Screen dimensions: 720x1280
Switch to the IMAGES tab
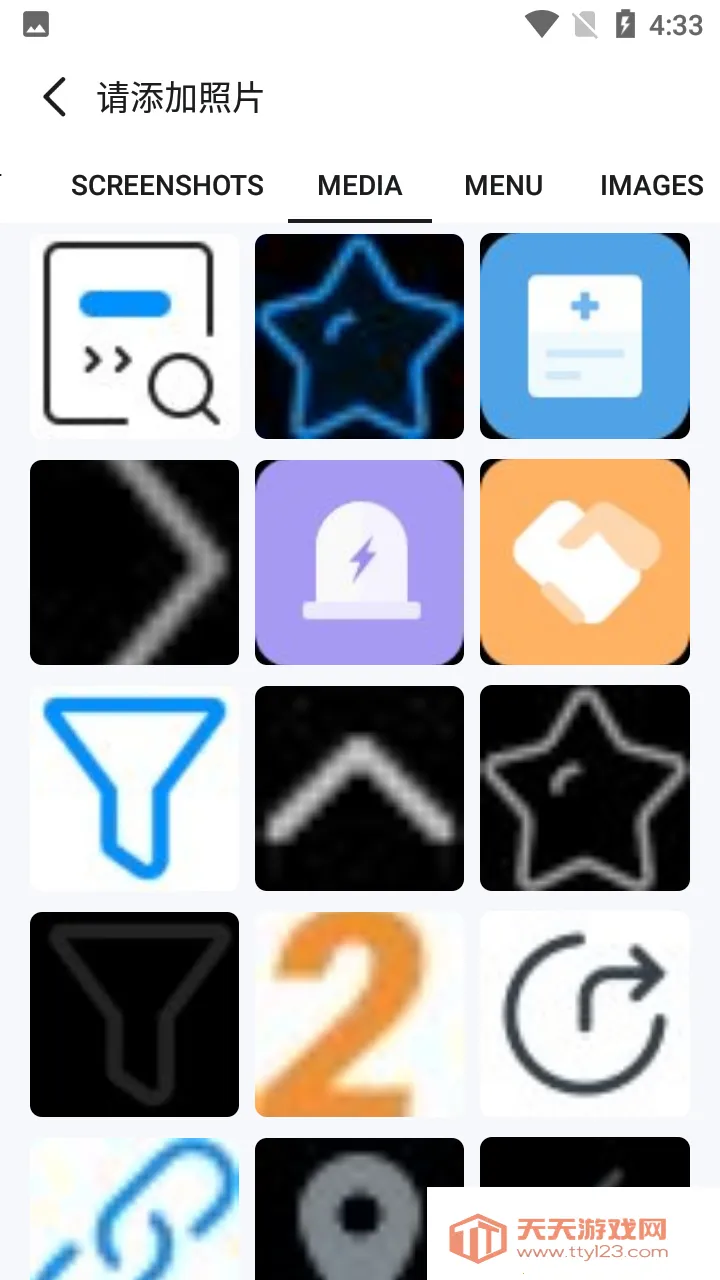[651, 186]
